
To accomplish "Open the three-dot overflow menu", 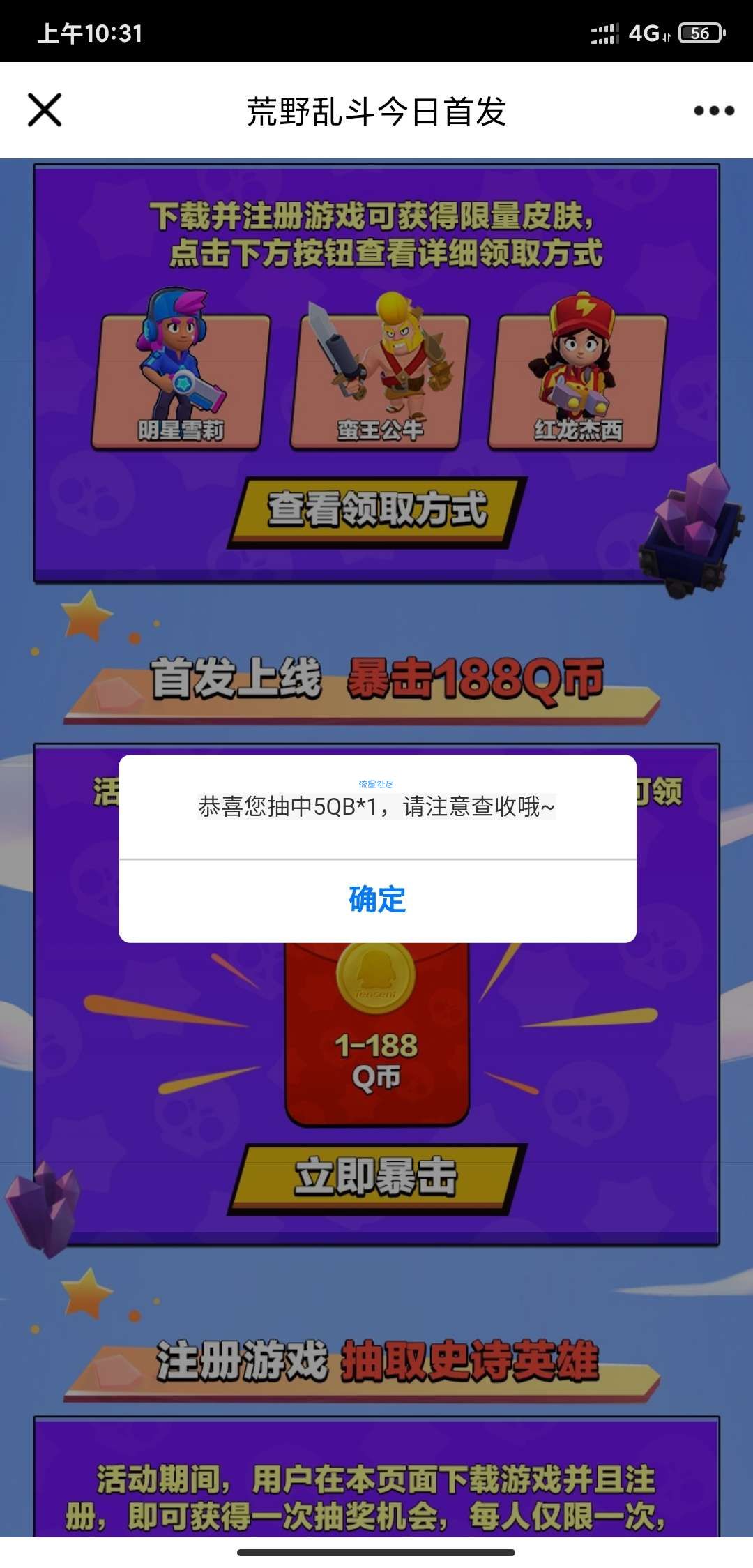I will [x=714, y=111].
